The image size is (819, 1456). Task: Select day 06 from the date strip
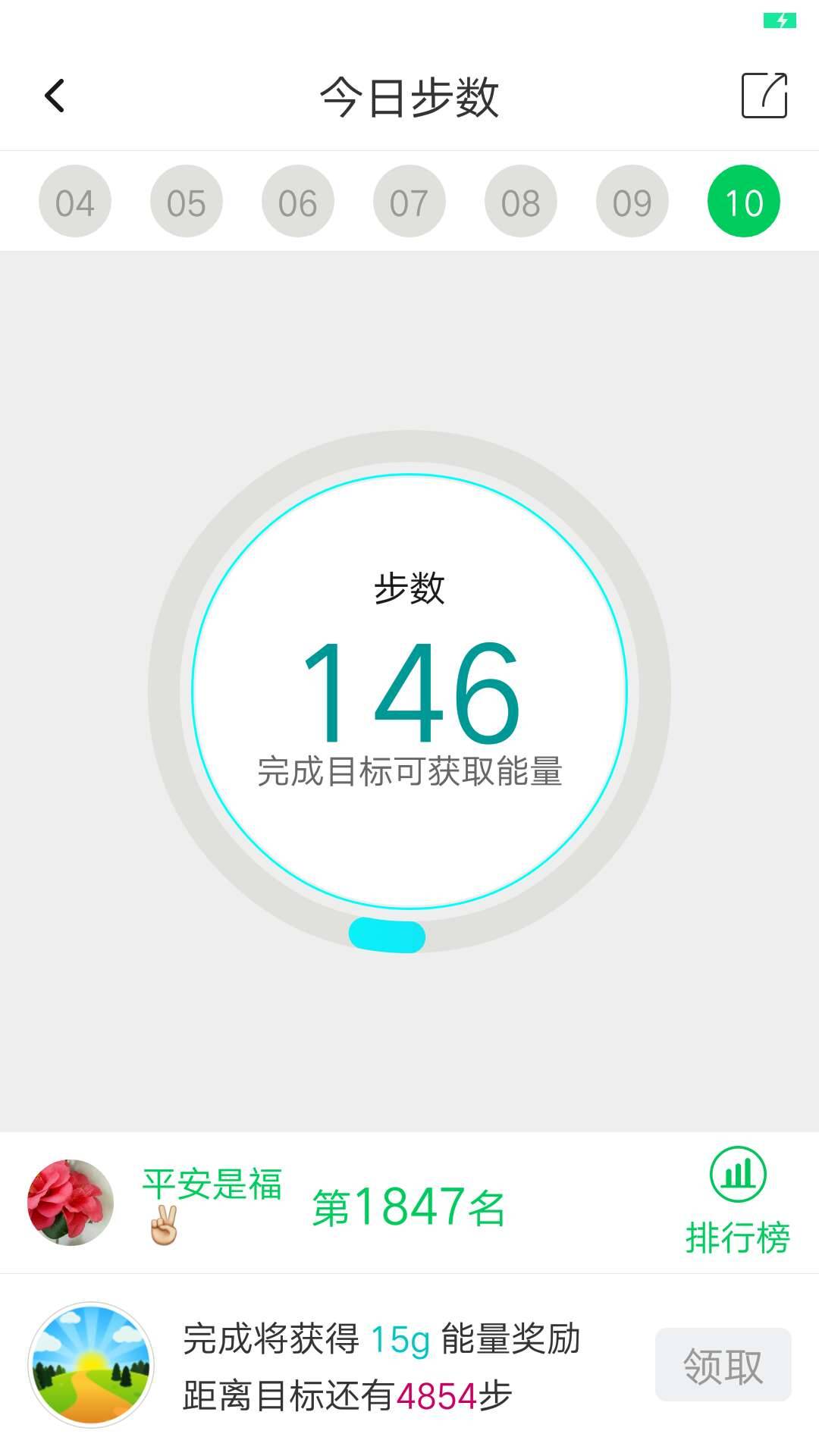(298, 201)
